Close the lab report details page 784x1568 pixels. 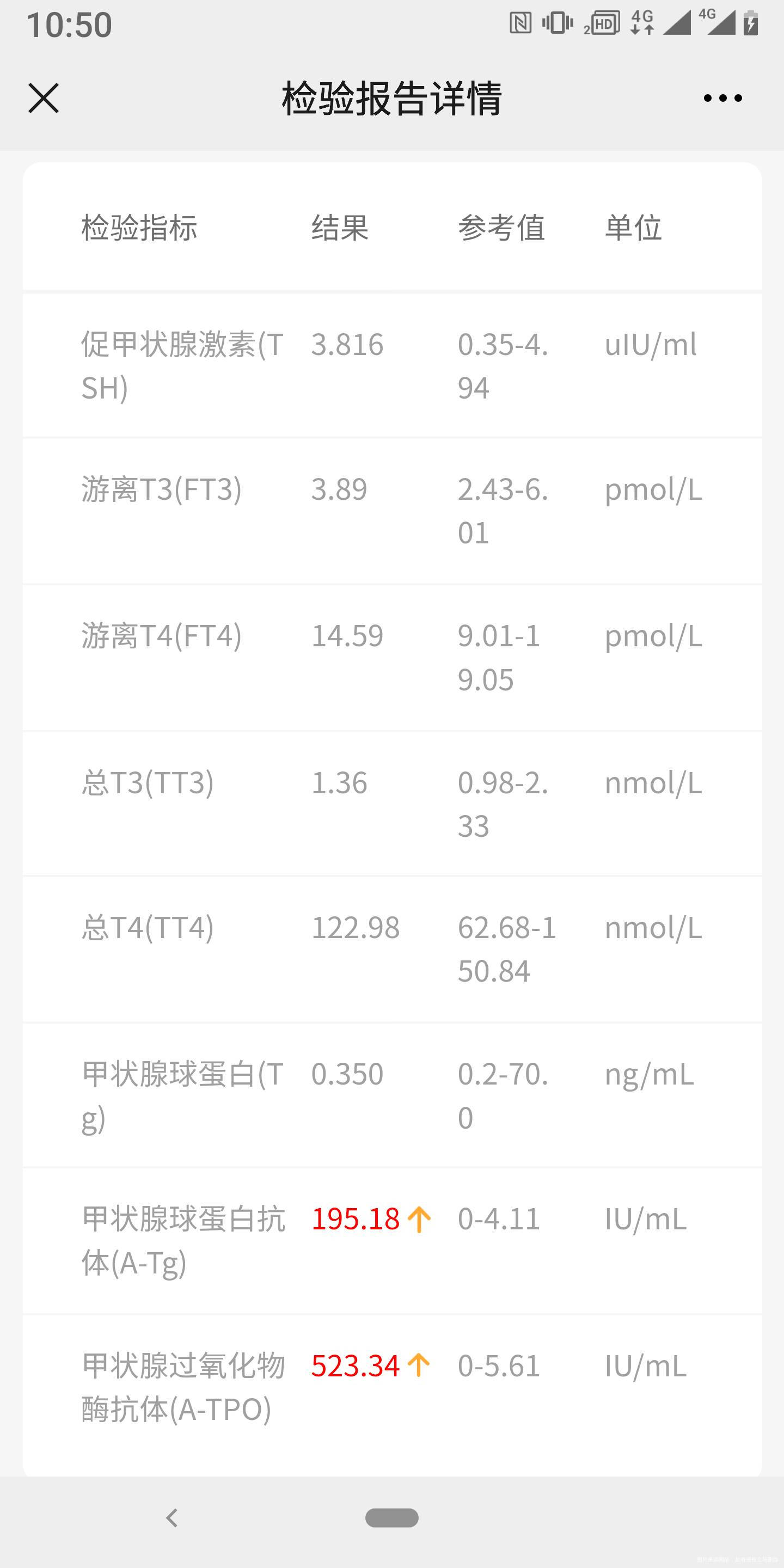point(42,97)
